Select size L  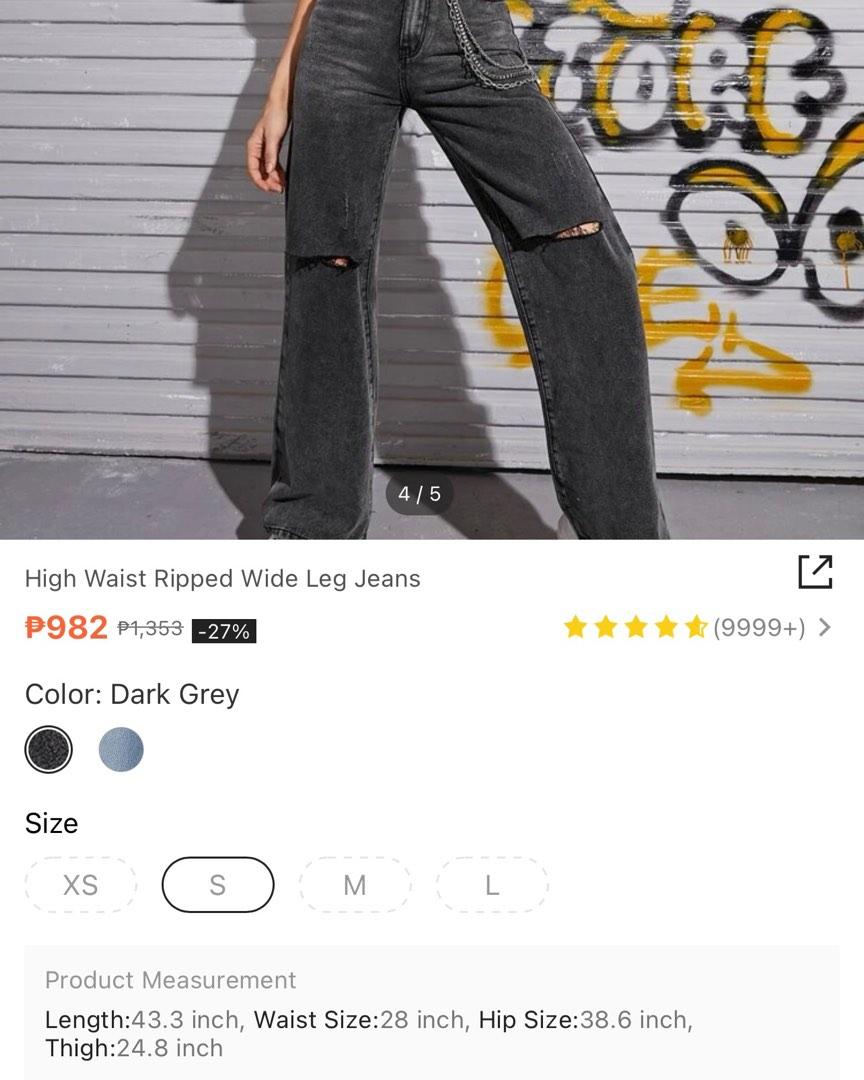[492, 885]
